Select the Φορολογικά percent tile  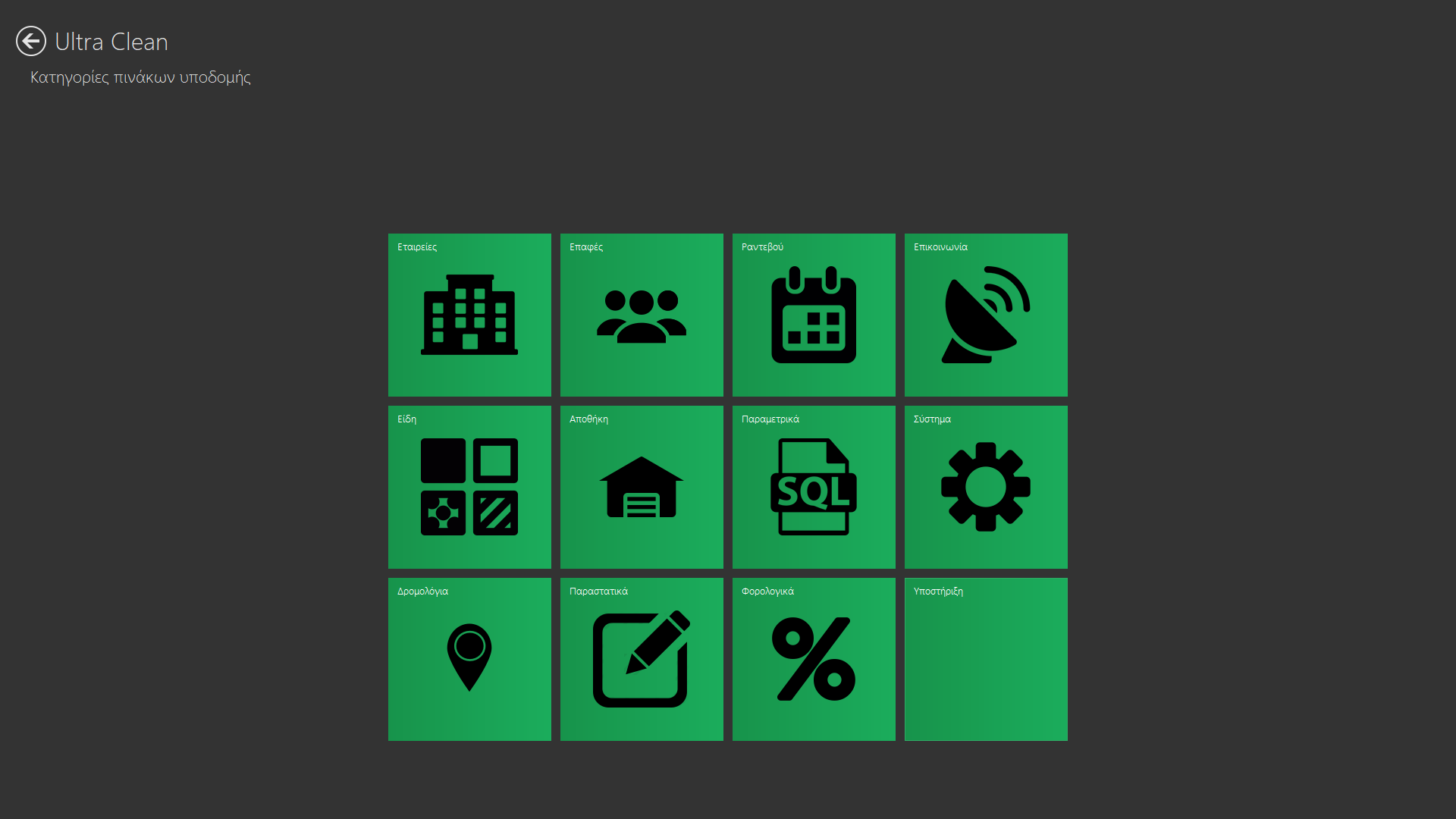click(x=814, y=659)
